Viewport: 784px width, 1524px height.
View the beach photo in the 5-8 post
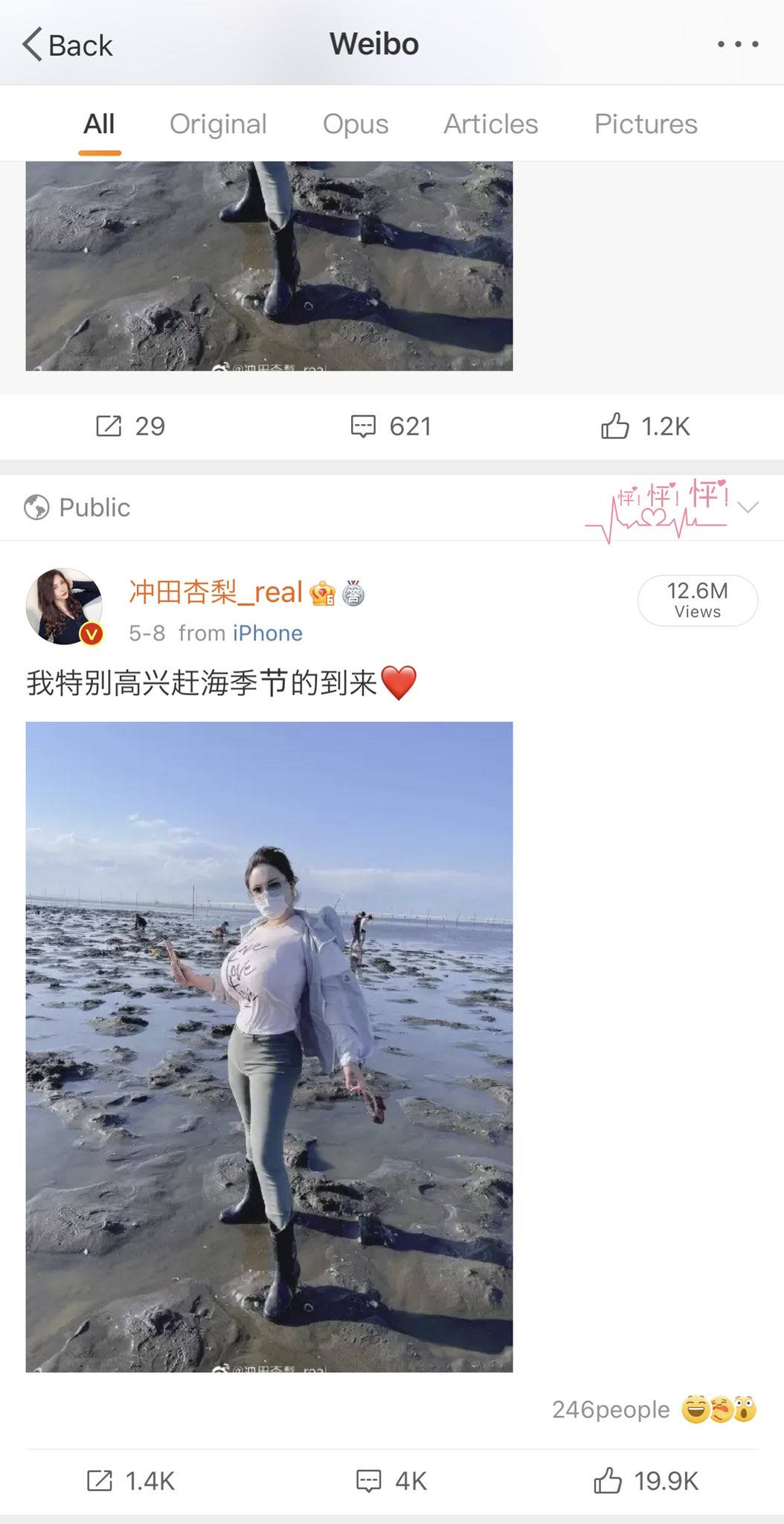pos(269,1046)
